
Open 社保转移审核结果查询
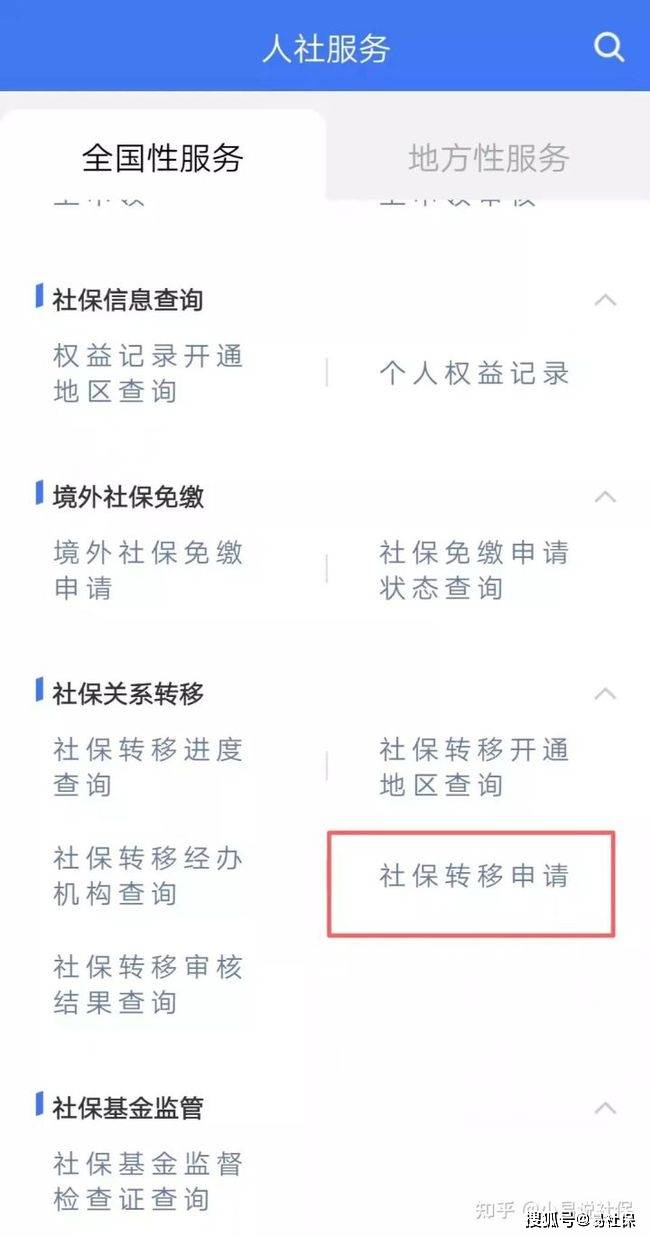(x=148, y=985)
